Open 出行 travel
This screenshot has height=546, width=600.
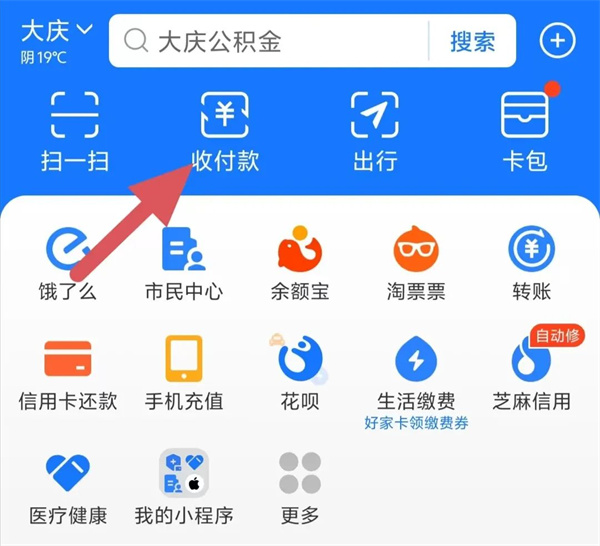(375, 130)
